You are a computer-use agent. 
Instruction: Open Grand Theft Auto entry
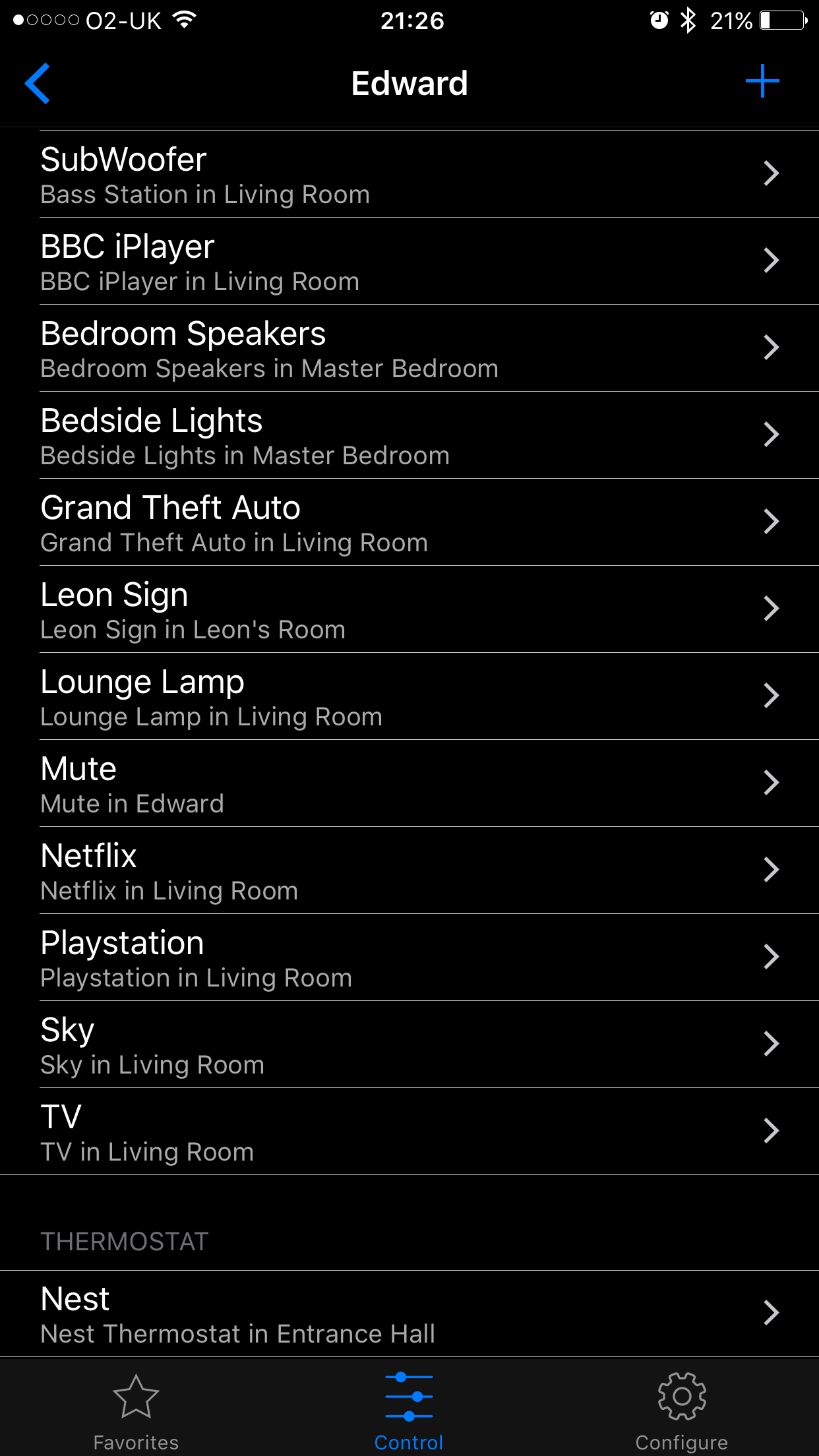click(x=409, y=522)
